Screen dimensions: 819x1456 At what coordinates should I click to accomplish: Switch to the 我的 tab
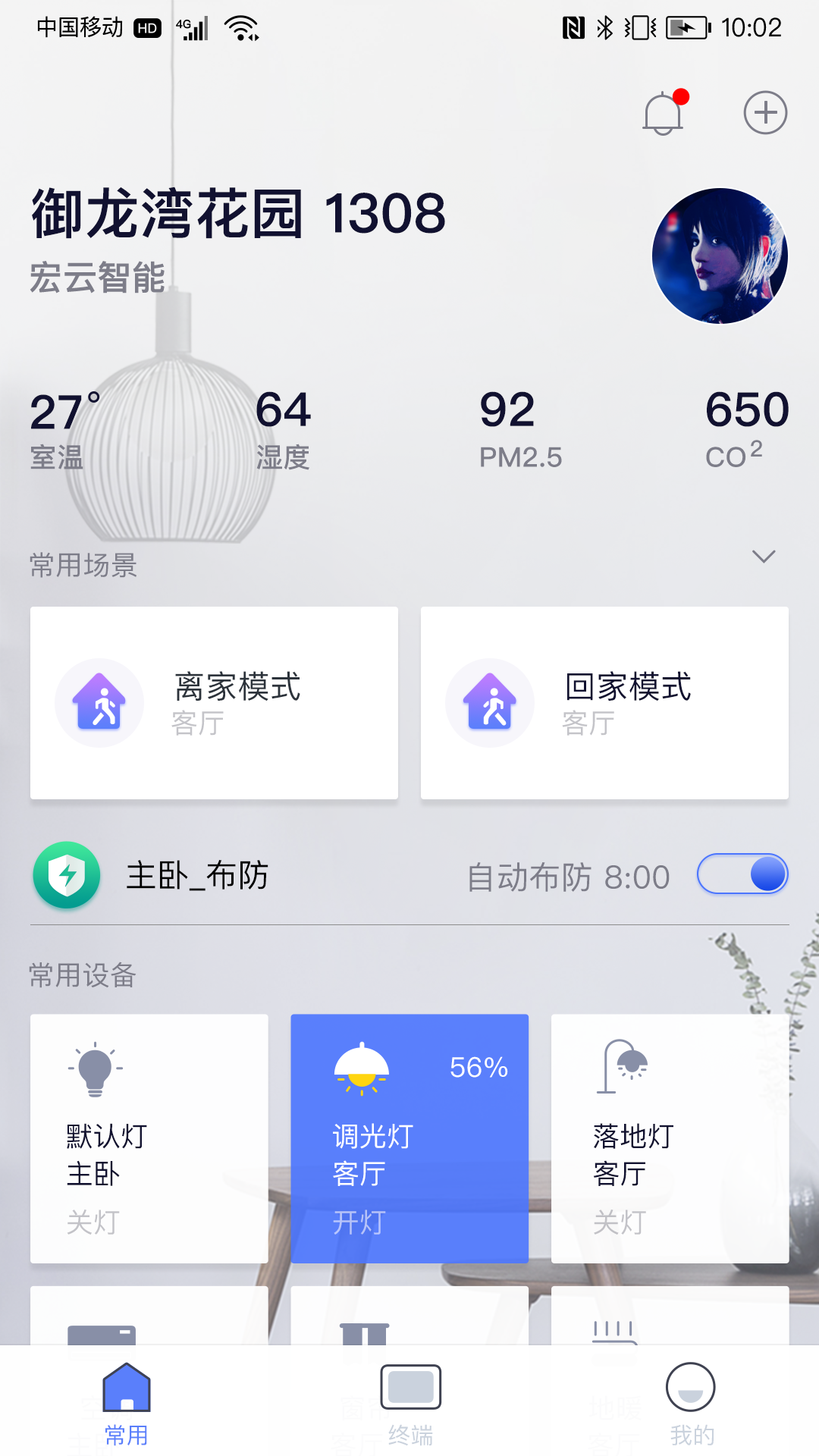691,1402
